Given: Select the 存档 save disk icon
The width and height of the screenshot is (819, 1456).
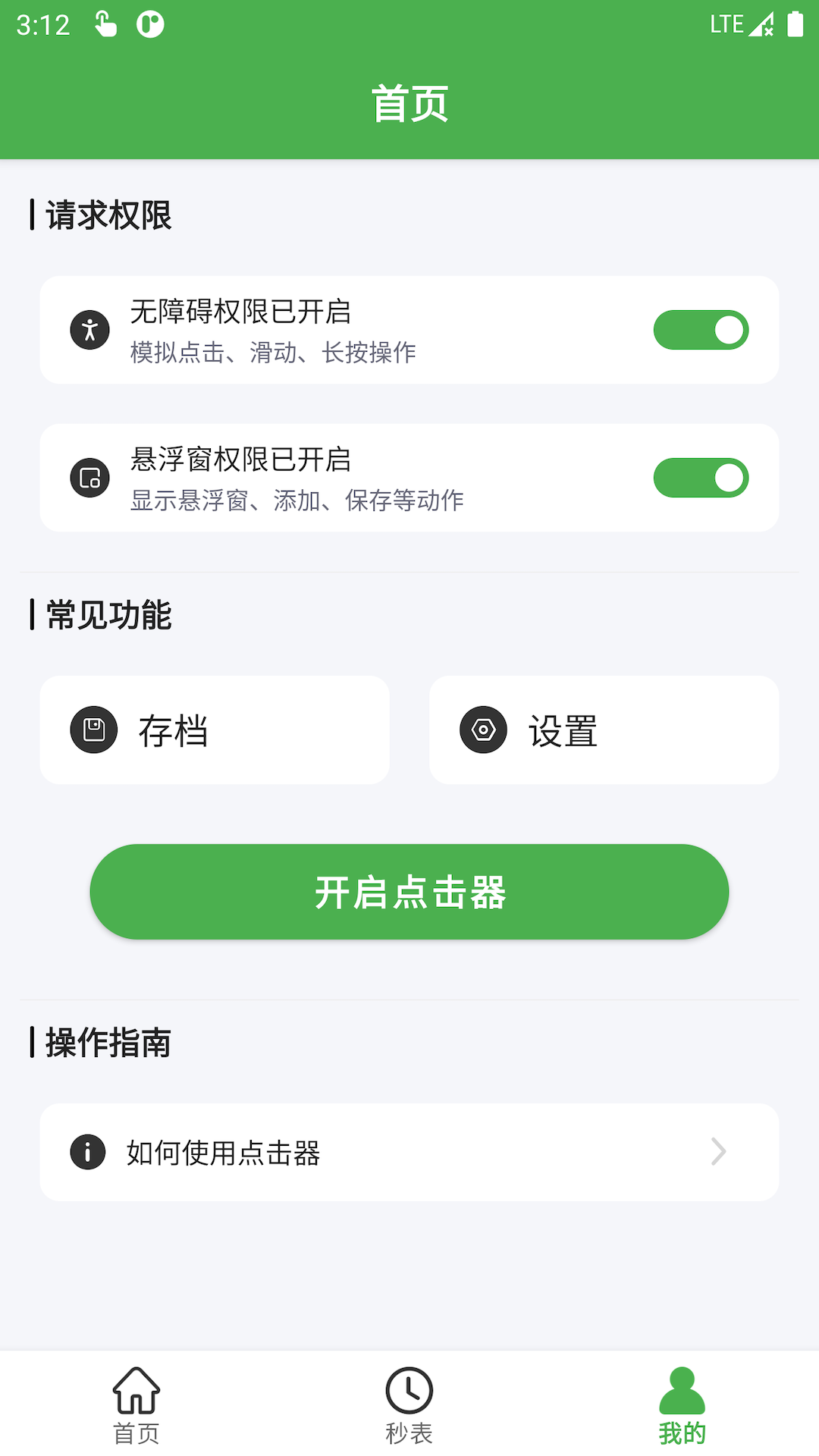Looking at the screenshot, I should pyautogui.click(x=93, y=729).
